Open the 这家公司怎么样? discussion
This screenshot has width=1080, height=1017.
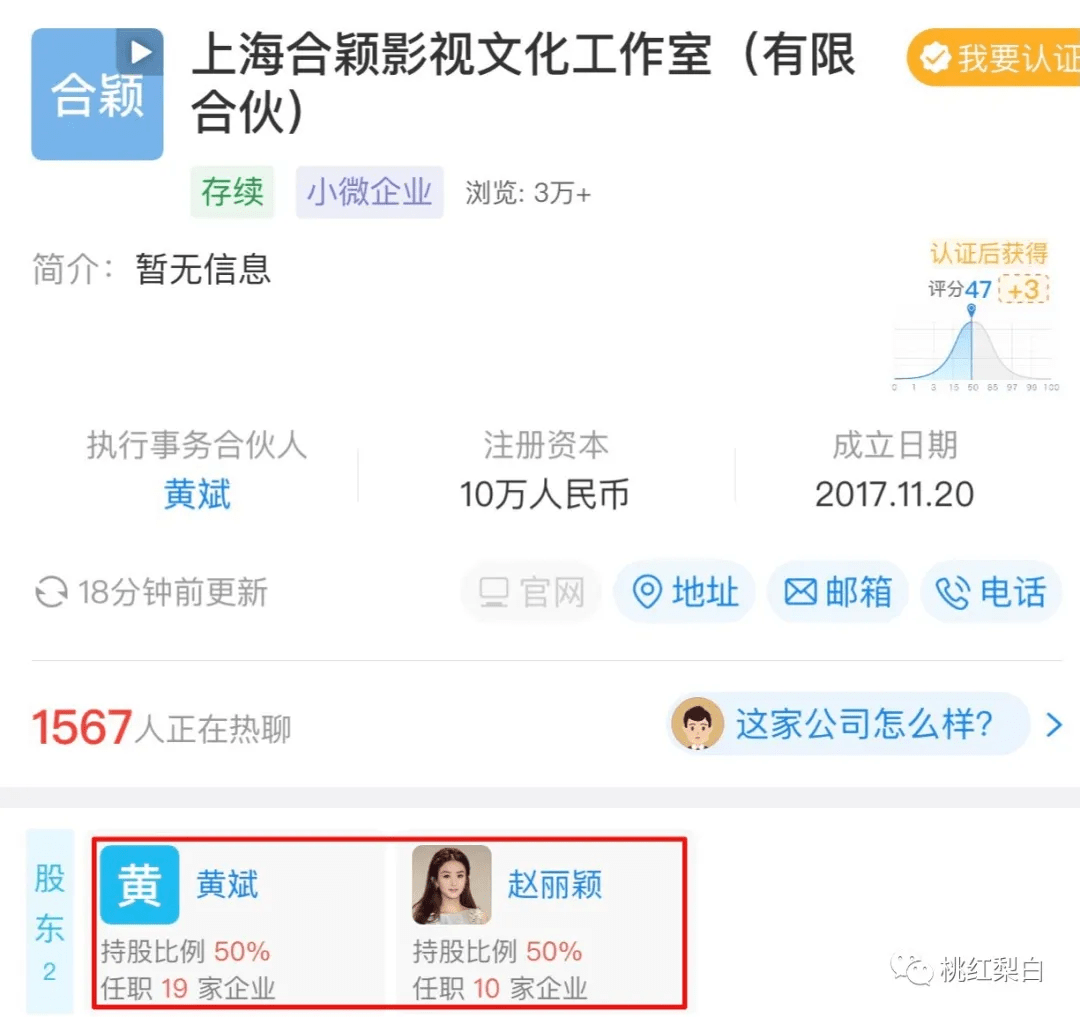click(850, 724)
